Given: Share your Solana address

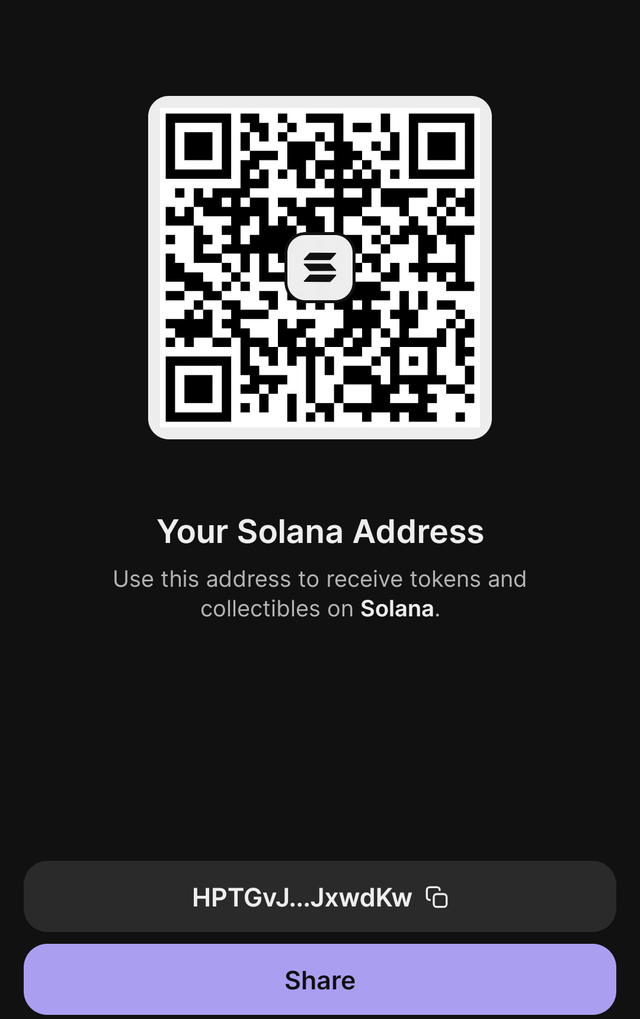Looking at the screenshot, I should (x=320, y=979).
